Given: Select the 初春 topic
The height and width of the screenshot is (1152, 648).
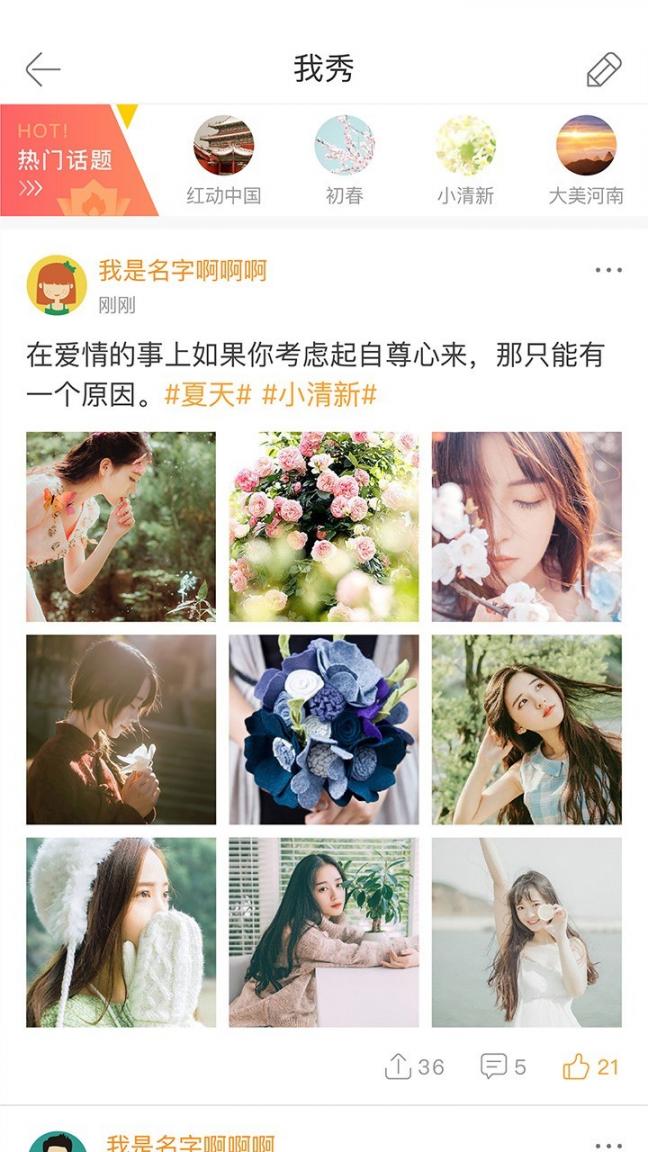Looking at the screenshot, I should (x=344, y=146).
